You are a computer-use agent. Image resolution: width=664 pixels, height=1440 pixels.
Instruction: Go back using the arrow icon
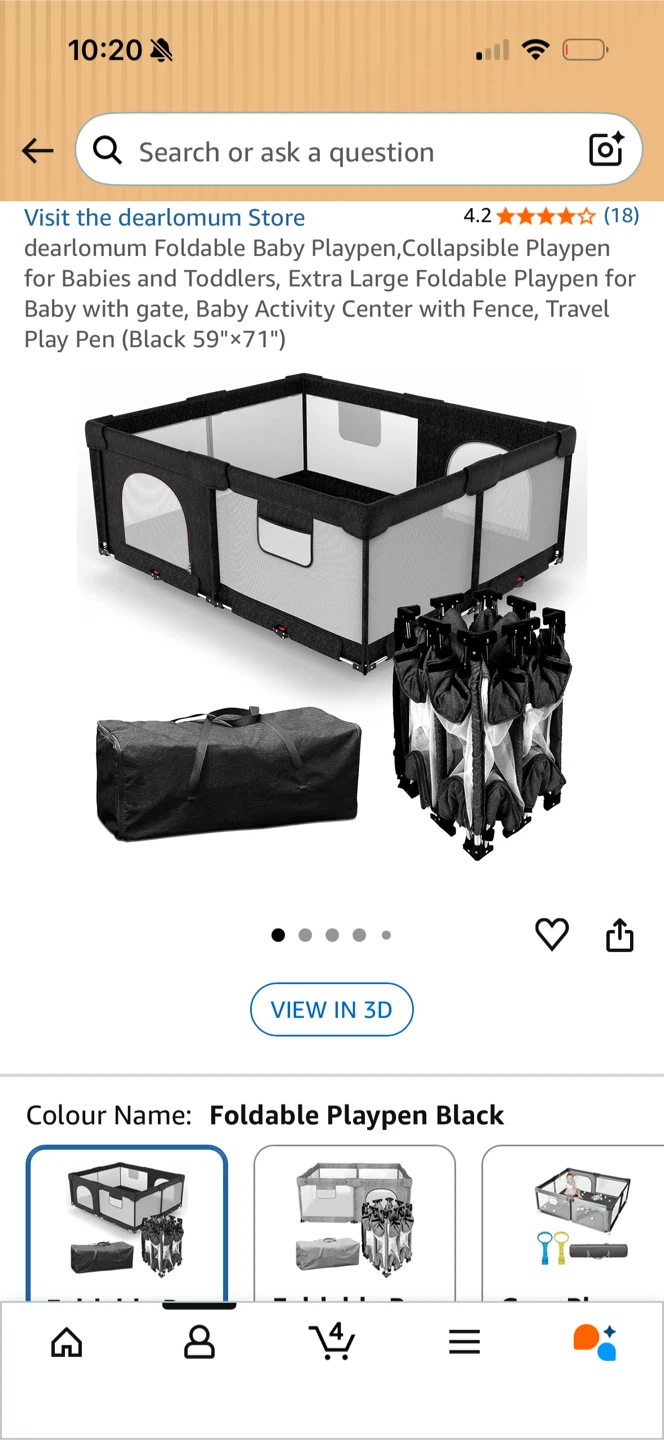coord(37,151)
